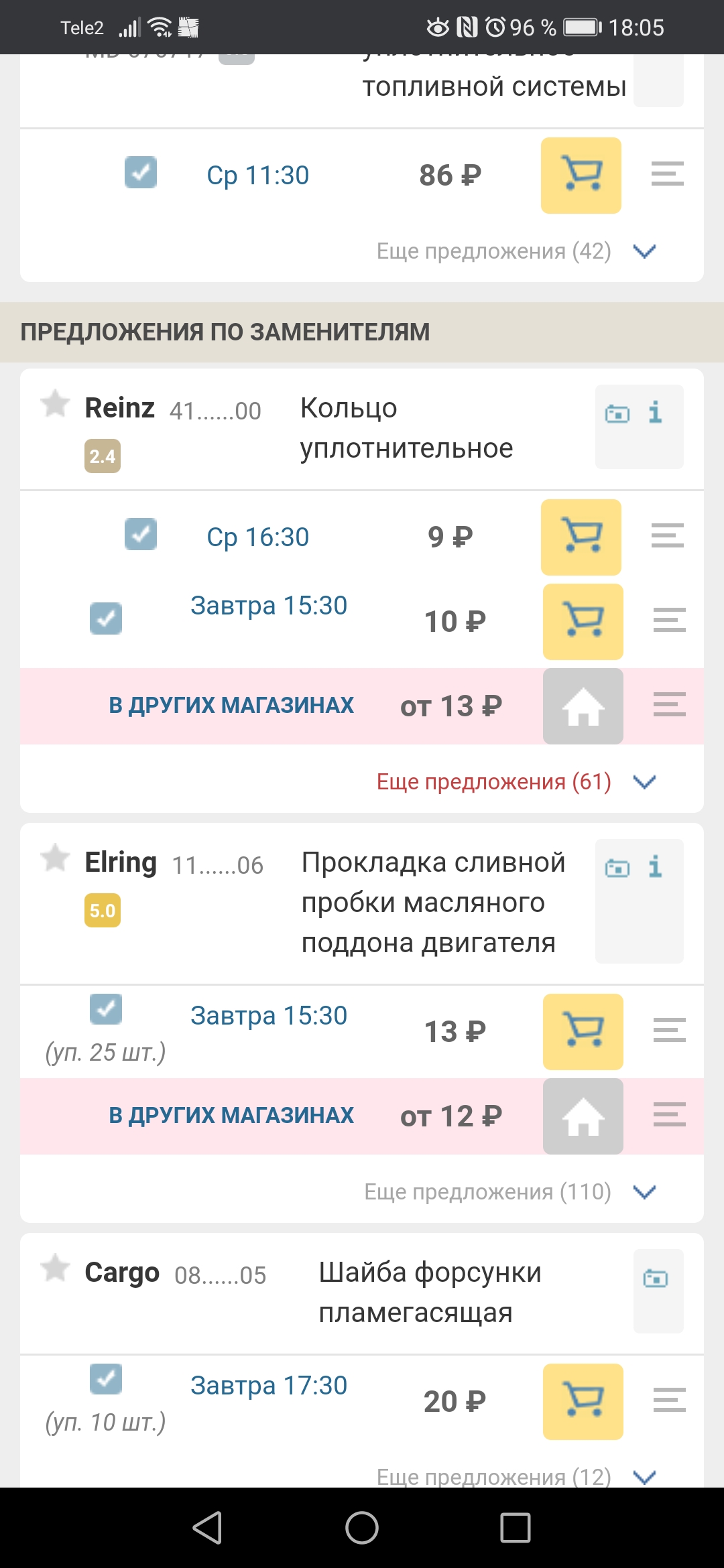Show info for Elring drain plug gasket
Screen dimensions: 724x1568
[x=655, y=866]
